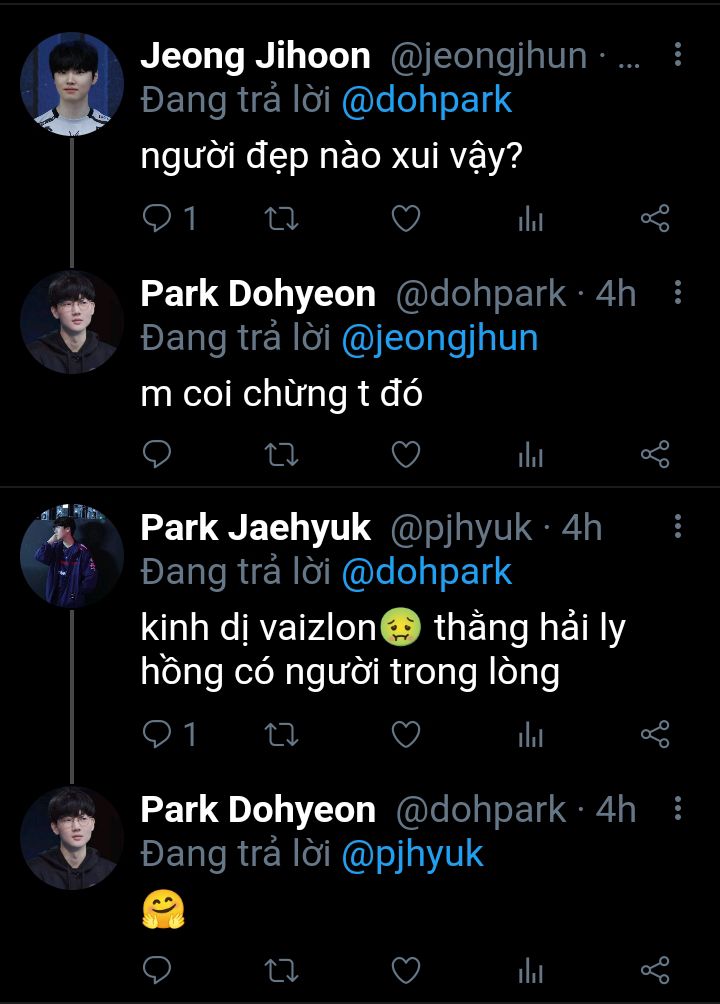
Task: Open @dohpark mention in Jeong Jihoon's reply
Action: pos(427,100)
